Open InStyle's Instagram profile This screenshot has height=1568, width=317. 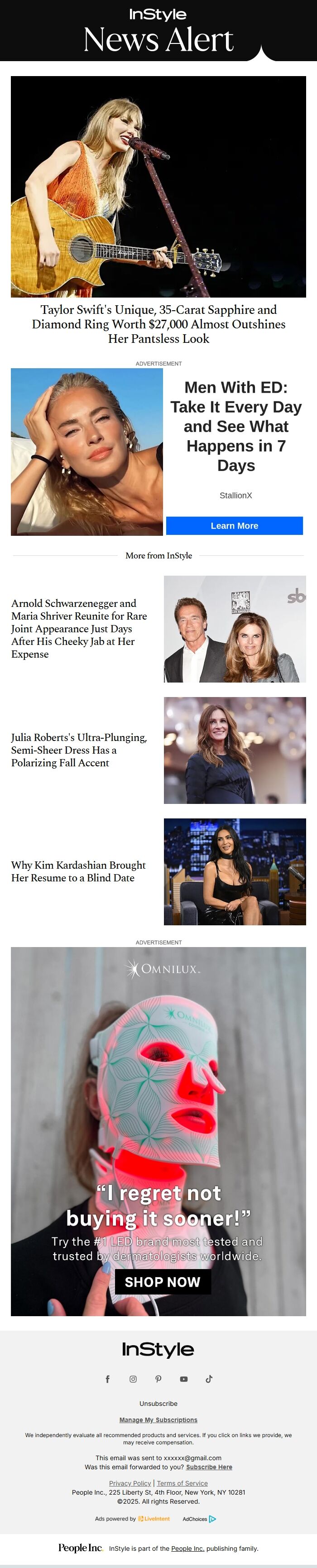click(133, 1379)
